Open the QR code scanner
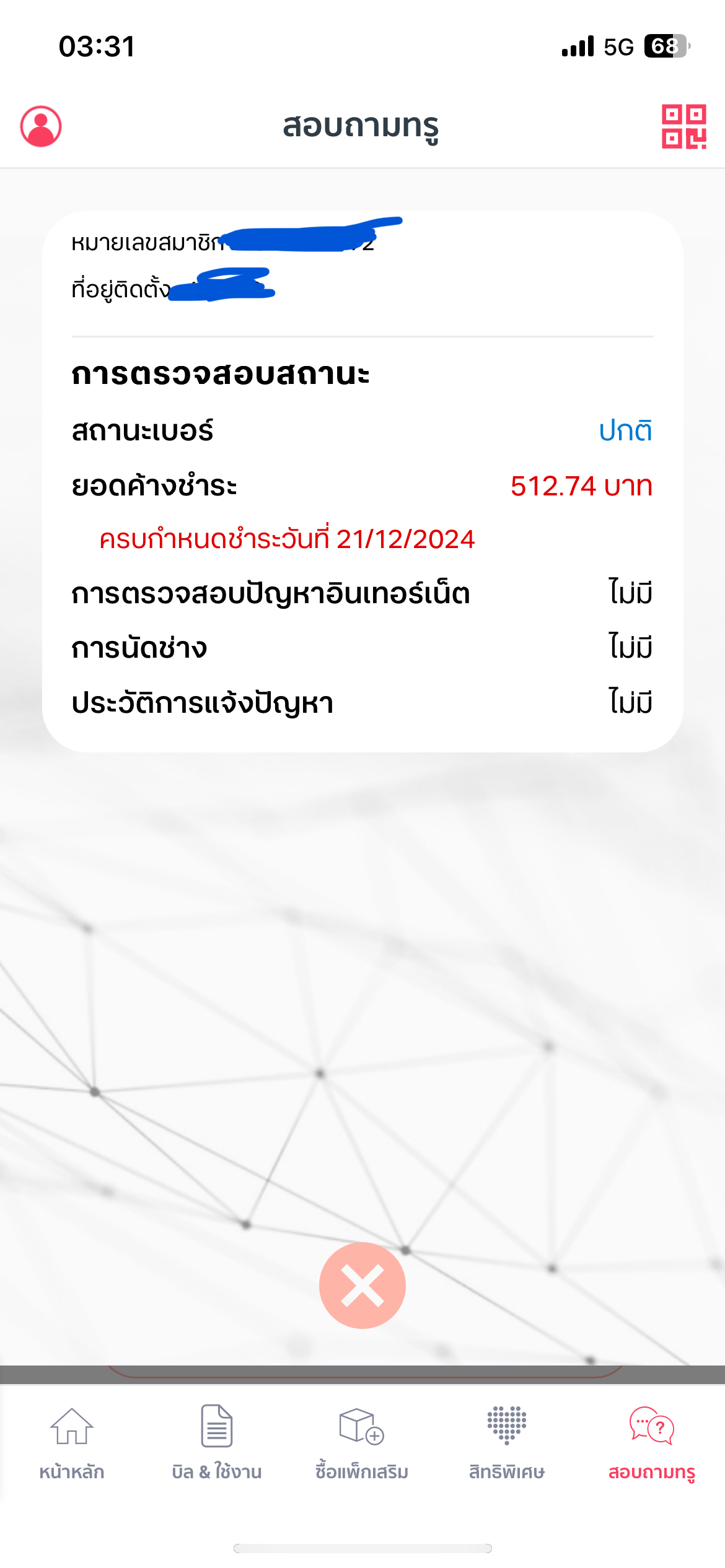The height and width of the screenshot is (1568, 725). [x=684, y=126]
